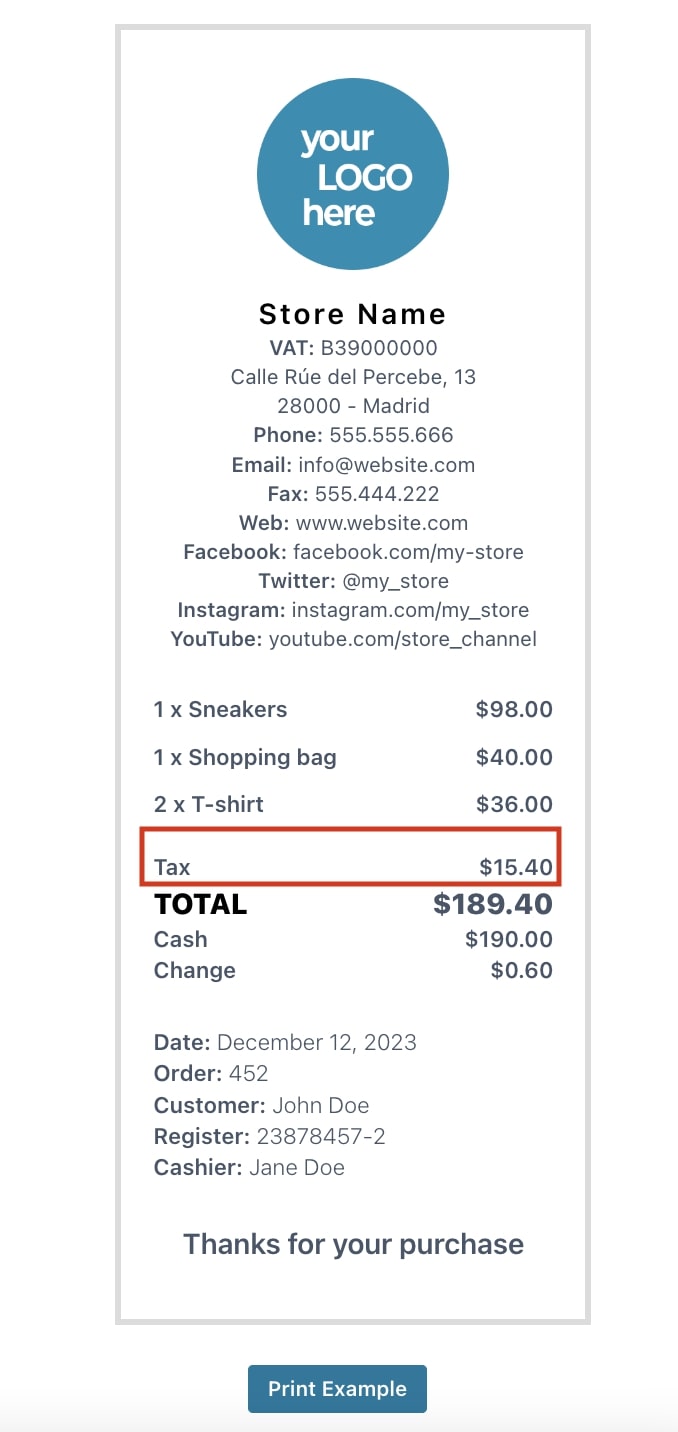This screenshot has width=678, height=1432.
Task: Tap the Print Example button
Action: (x=337, y=1389)
